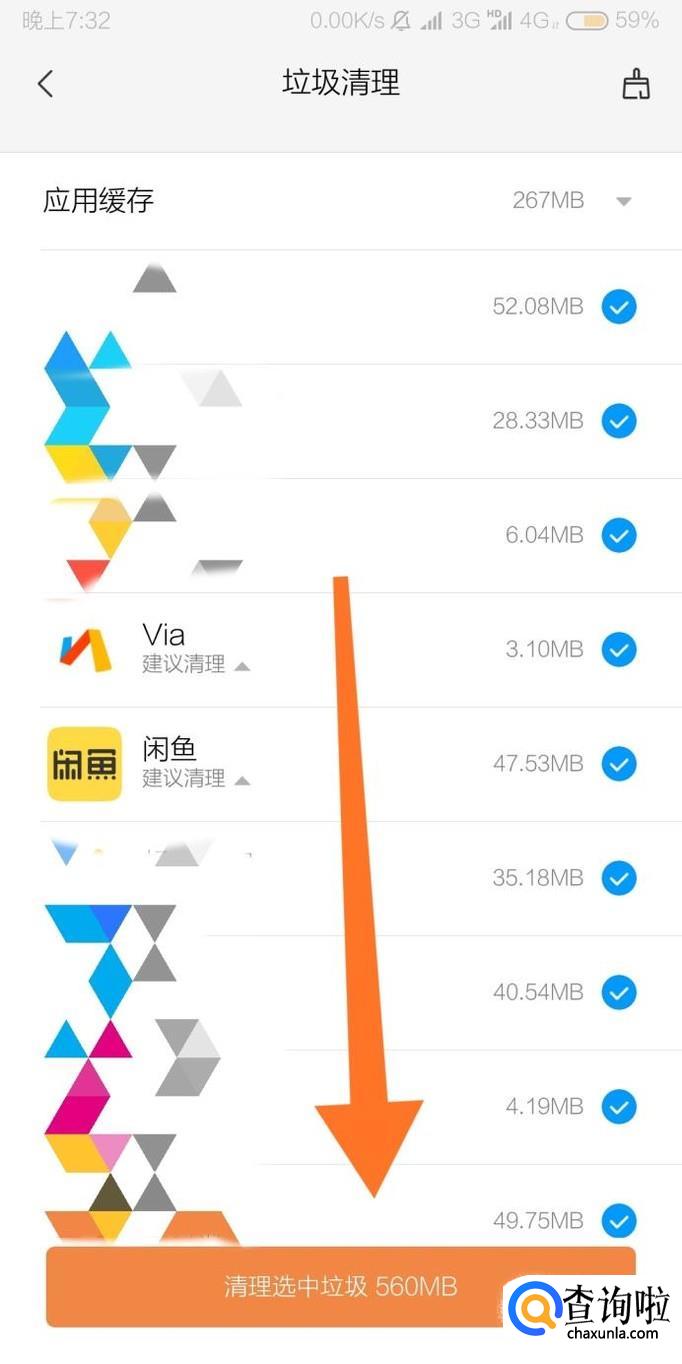The height and width of the screenshot is (1364, 682).
Task: Deselect the 闲鱼 47.53MB cache checkbox
Action: point(619,764)
